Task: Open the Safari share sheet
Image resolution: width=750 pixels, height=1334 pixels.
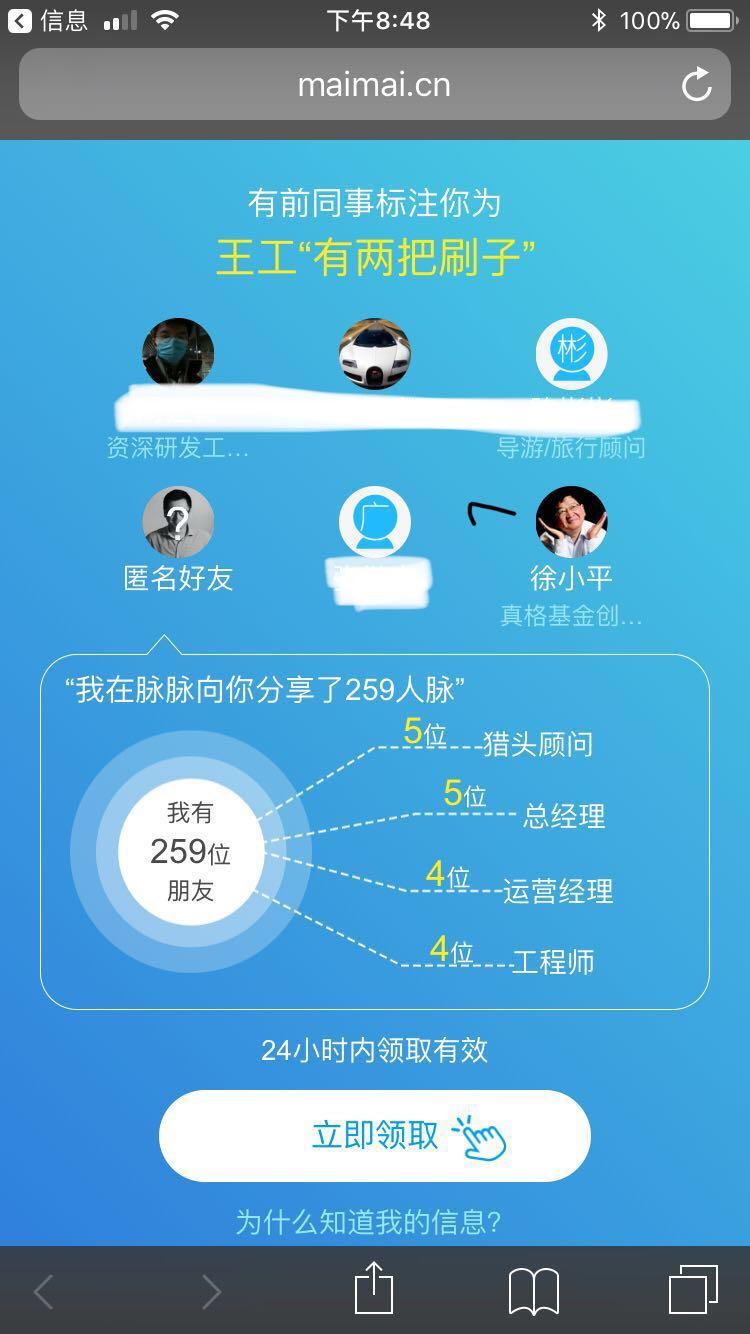Action: coord(374,1289)
